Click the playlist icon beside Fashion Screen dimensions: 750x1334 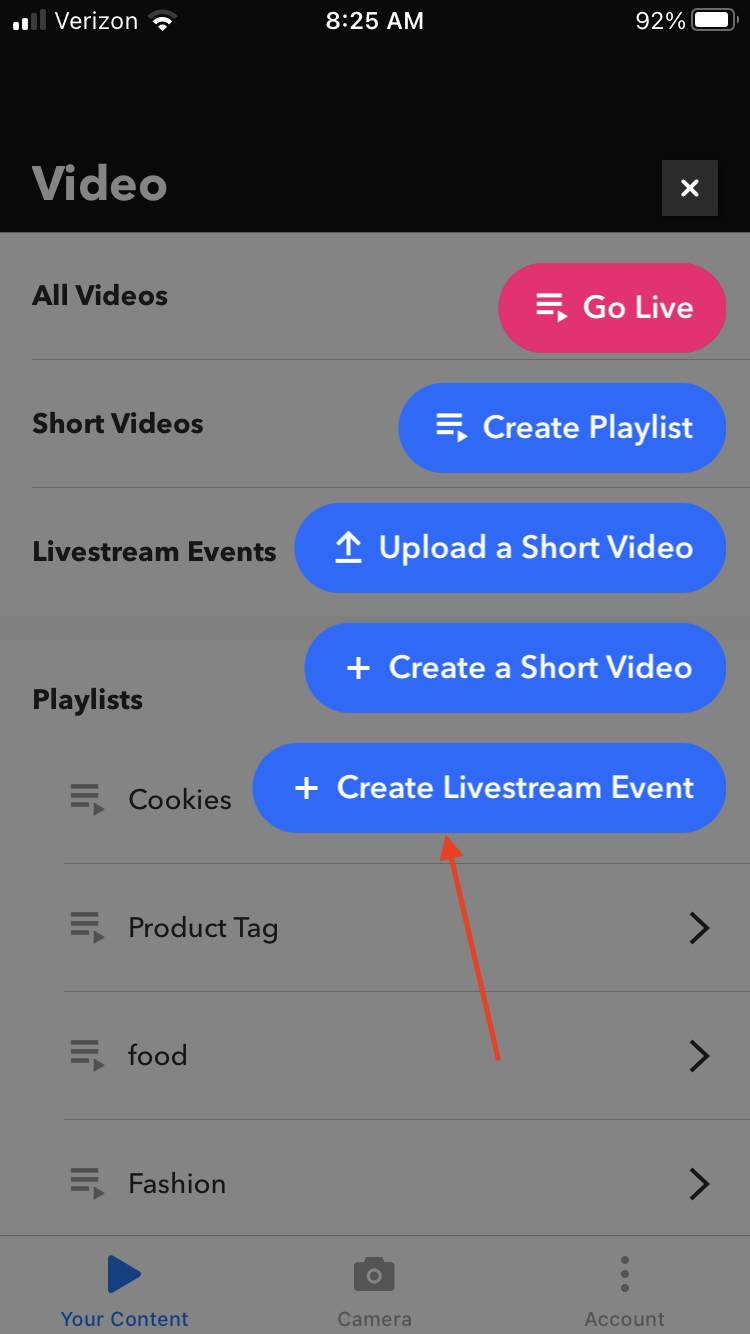85,1183
